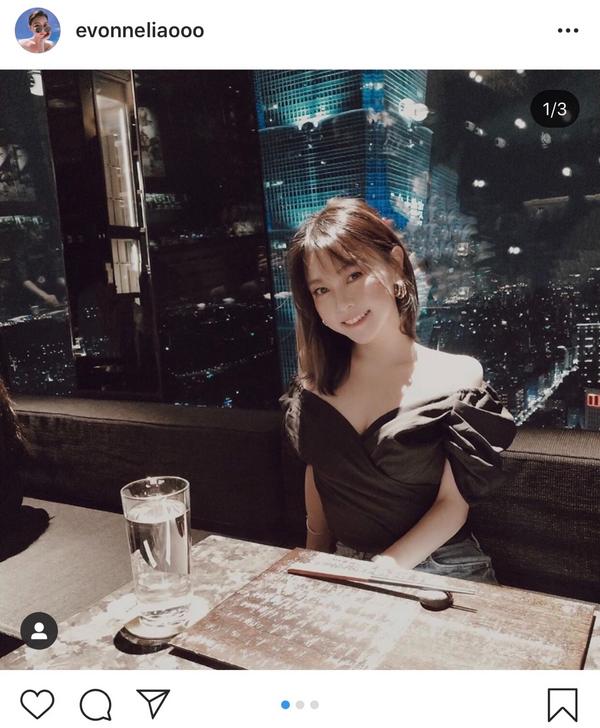Show tagged people on the photo
The image size is (600, 728).
39,630
